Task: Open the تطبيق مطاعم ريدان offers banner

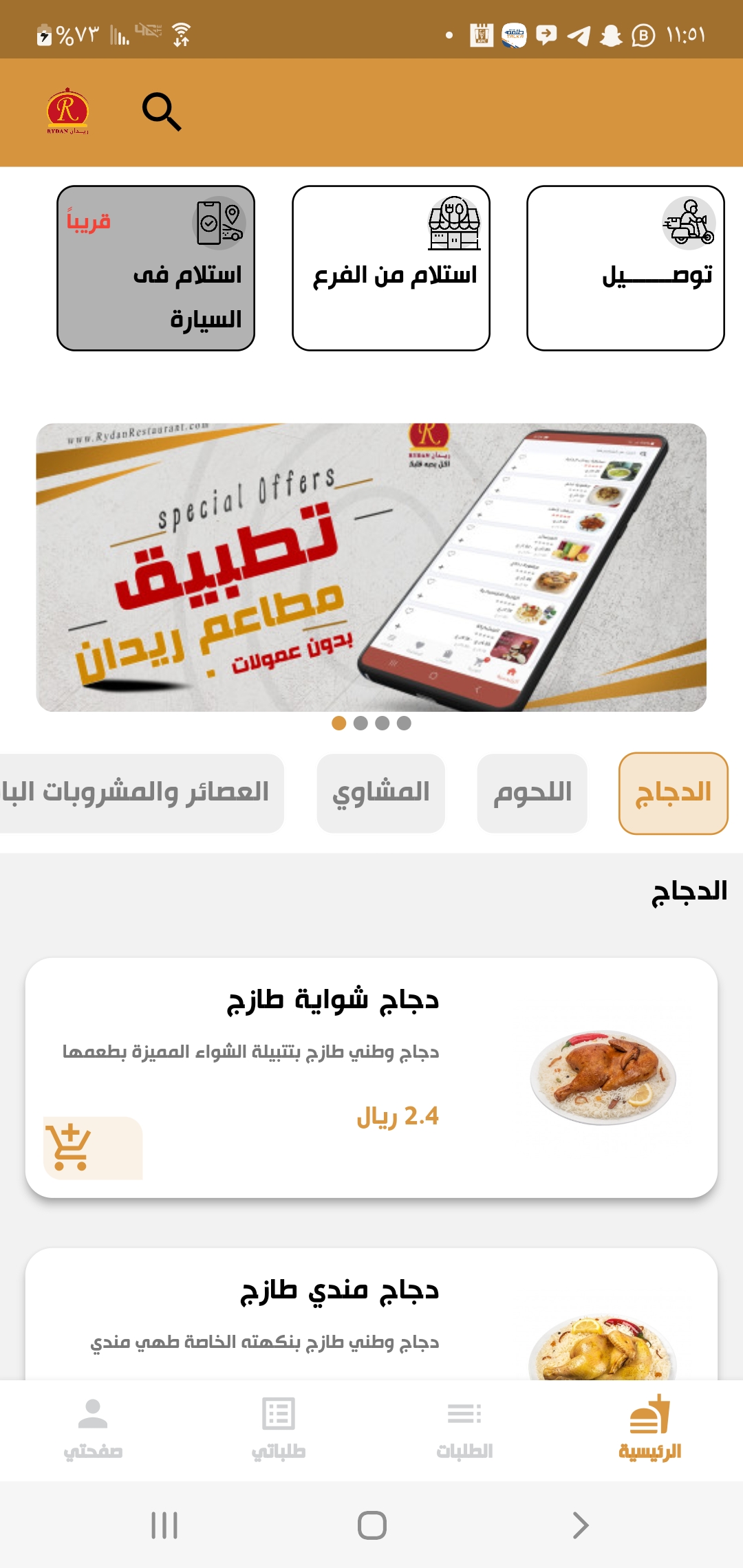Action: point(371,567)
